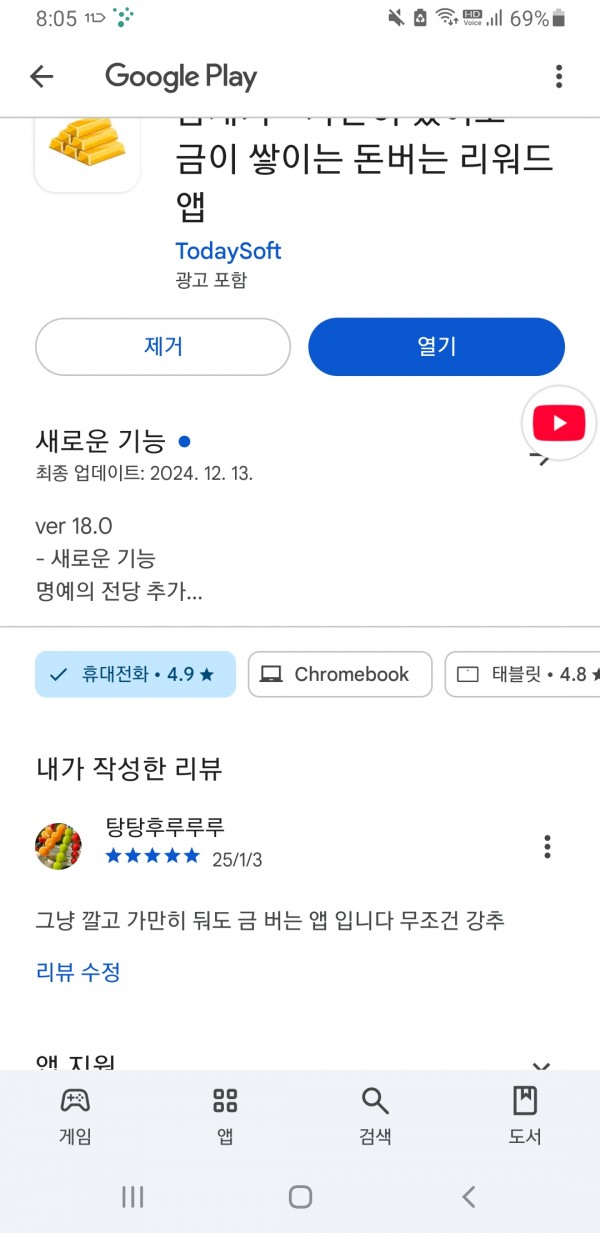Select the 태블릿 rating chip
600x1233 pixels.
click(522, 674)
